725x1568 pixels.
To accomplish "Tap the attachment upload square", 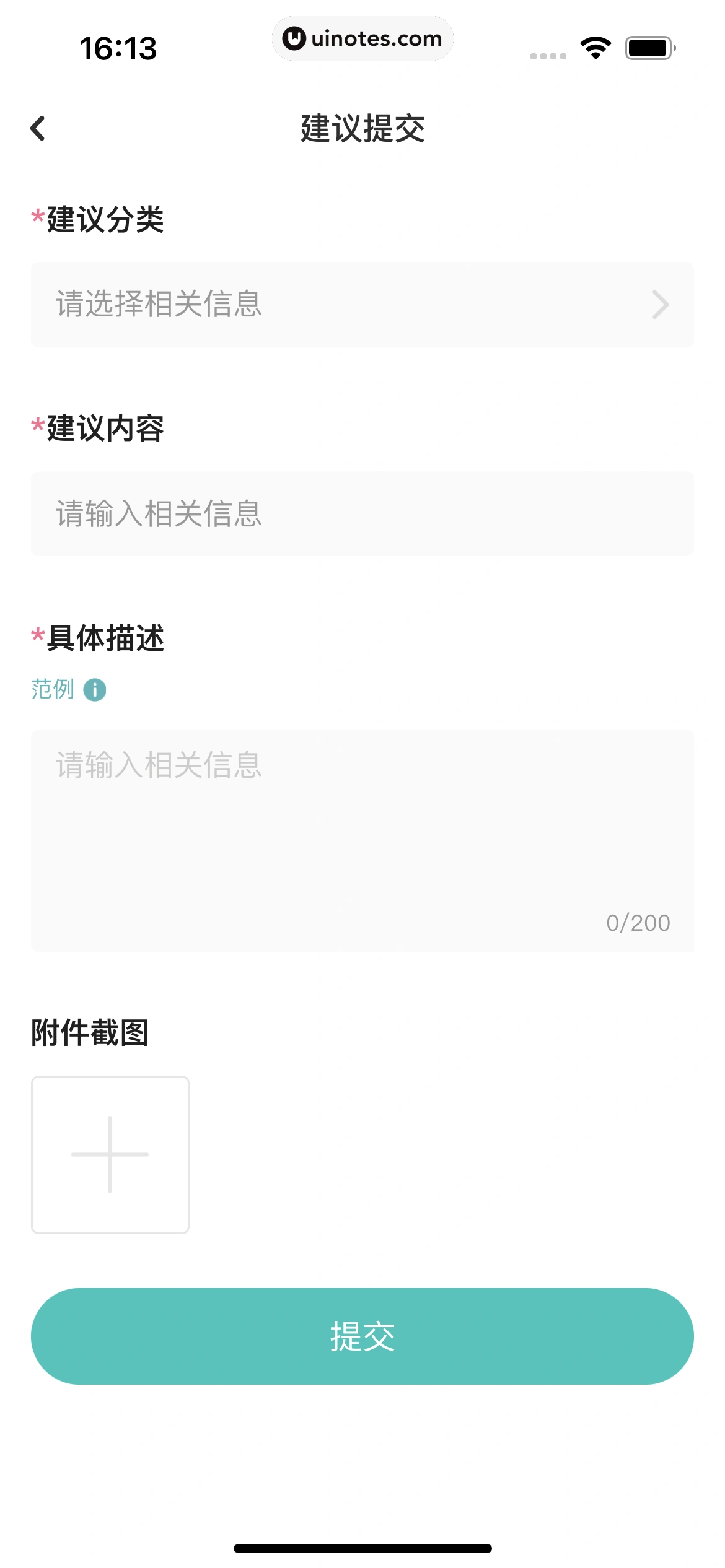I will pos(110,1153).
